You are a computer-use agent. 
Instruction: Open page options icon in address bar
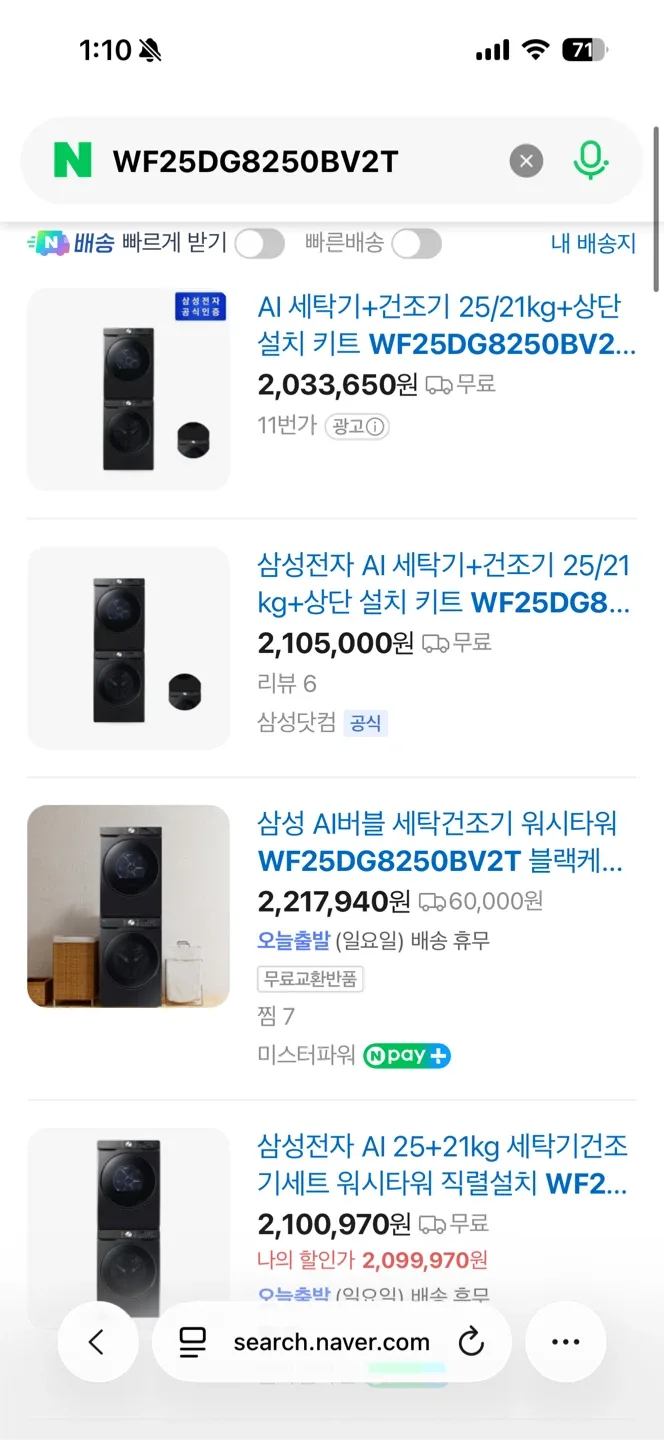[x=193, y=1342]
